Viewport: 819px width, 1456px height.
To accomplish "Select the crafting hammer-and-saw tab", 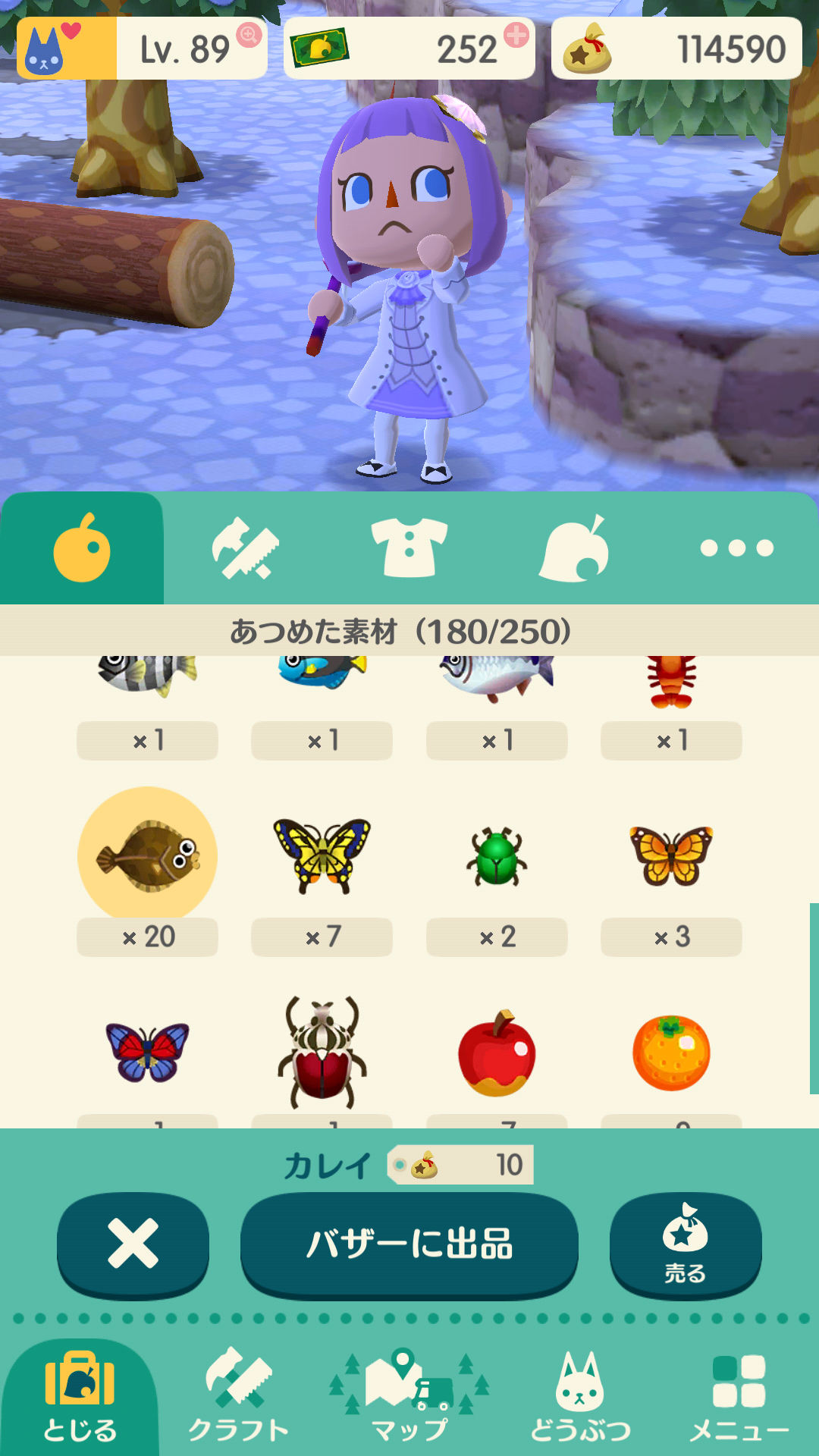I will (x=246, y=550).
